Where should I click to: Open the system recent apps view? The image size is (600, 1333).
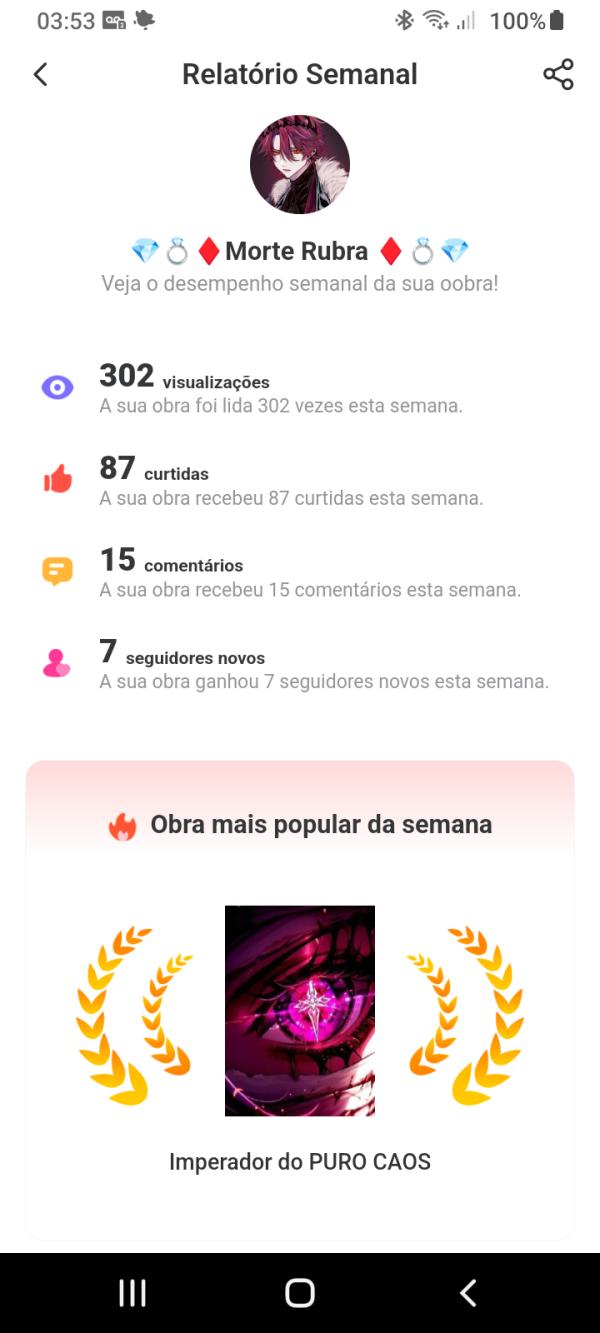coord(132,1293)
